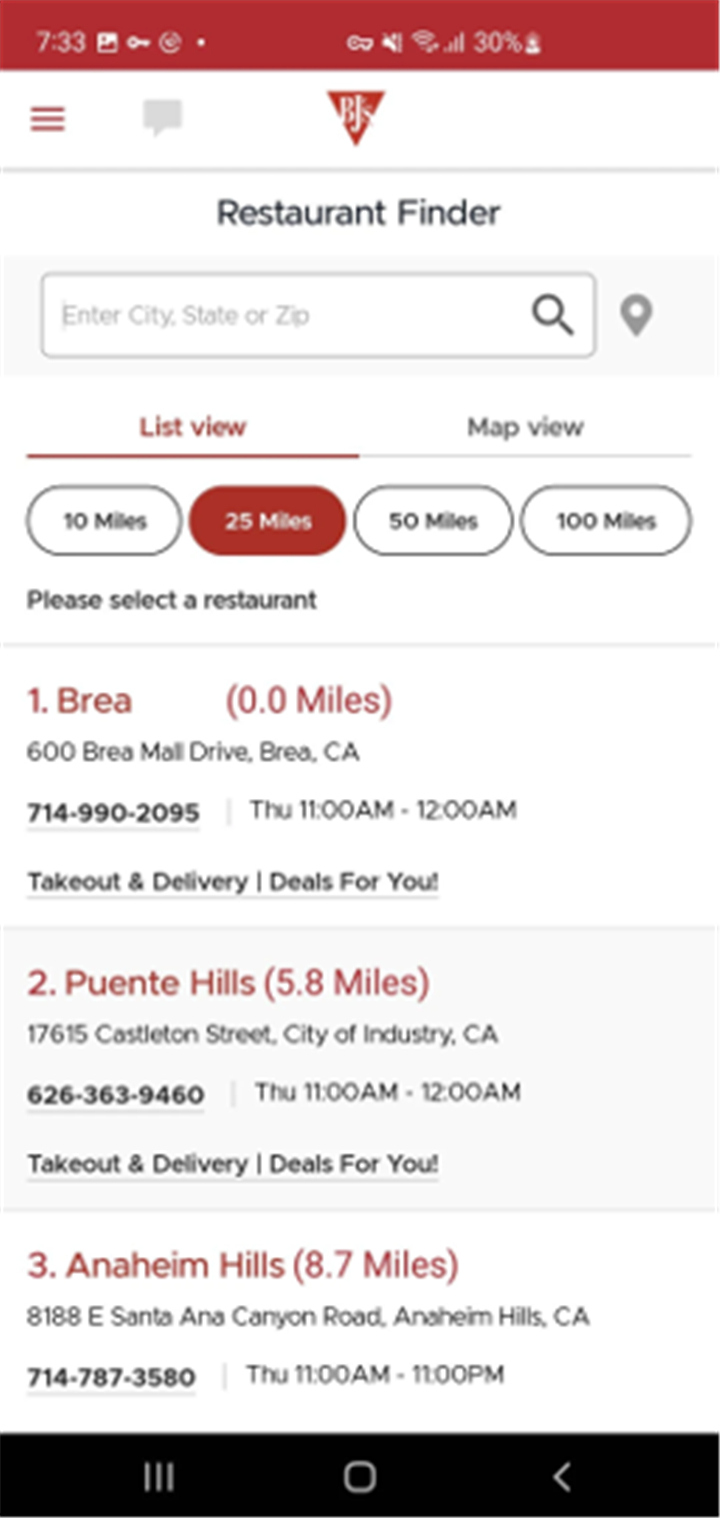Call Anaheim Hills at 714-787-3580
Screen dimensions: 720x1518
111,1377
